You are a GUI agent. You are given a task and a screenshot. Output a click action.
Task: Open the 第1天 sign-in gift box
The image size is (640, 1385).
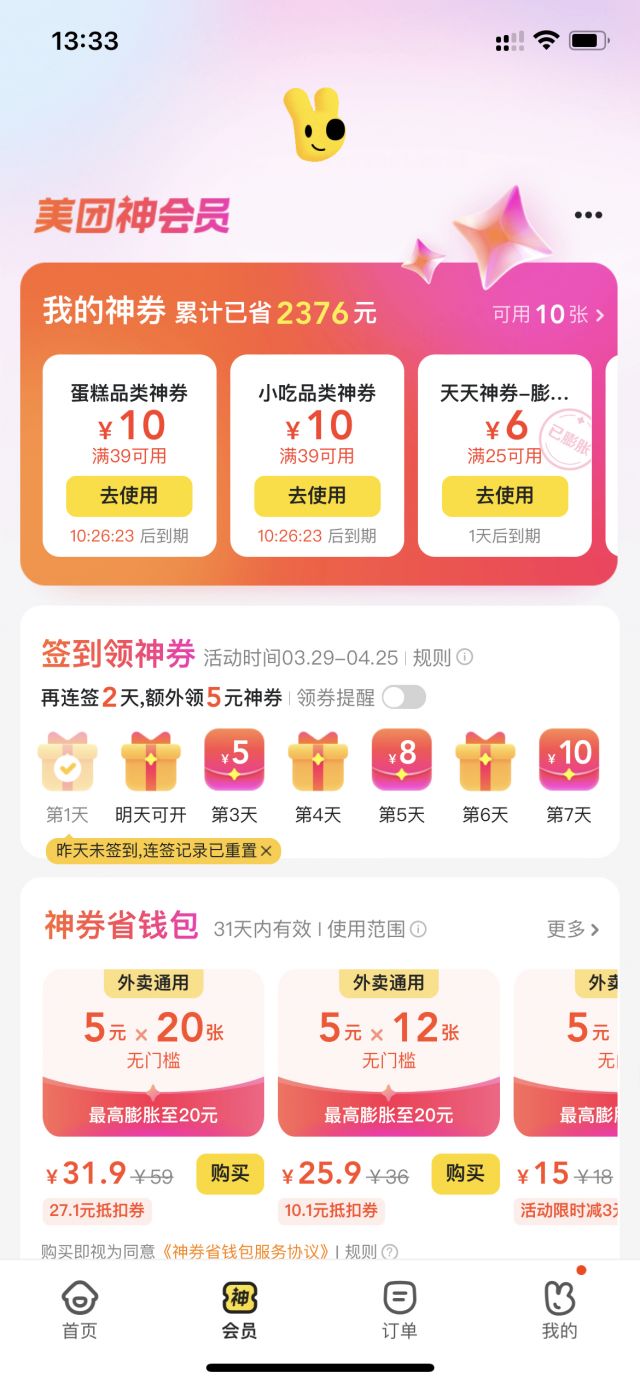(67, 763)
